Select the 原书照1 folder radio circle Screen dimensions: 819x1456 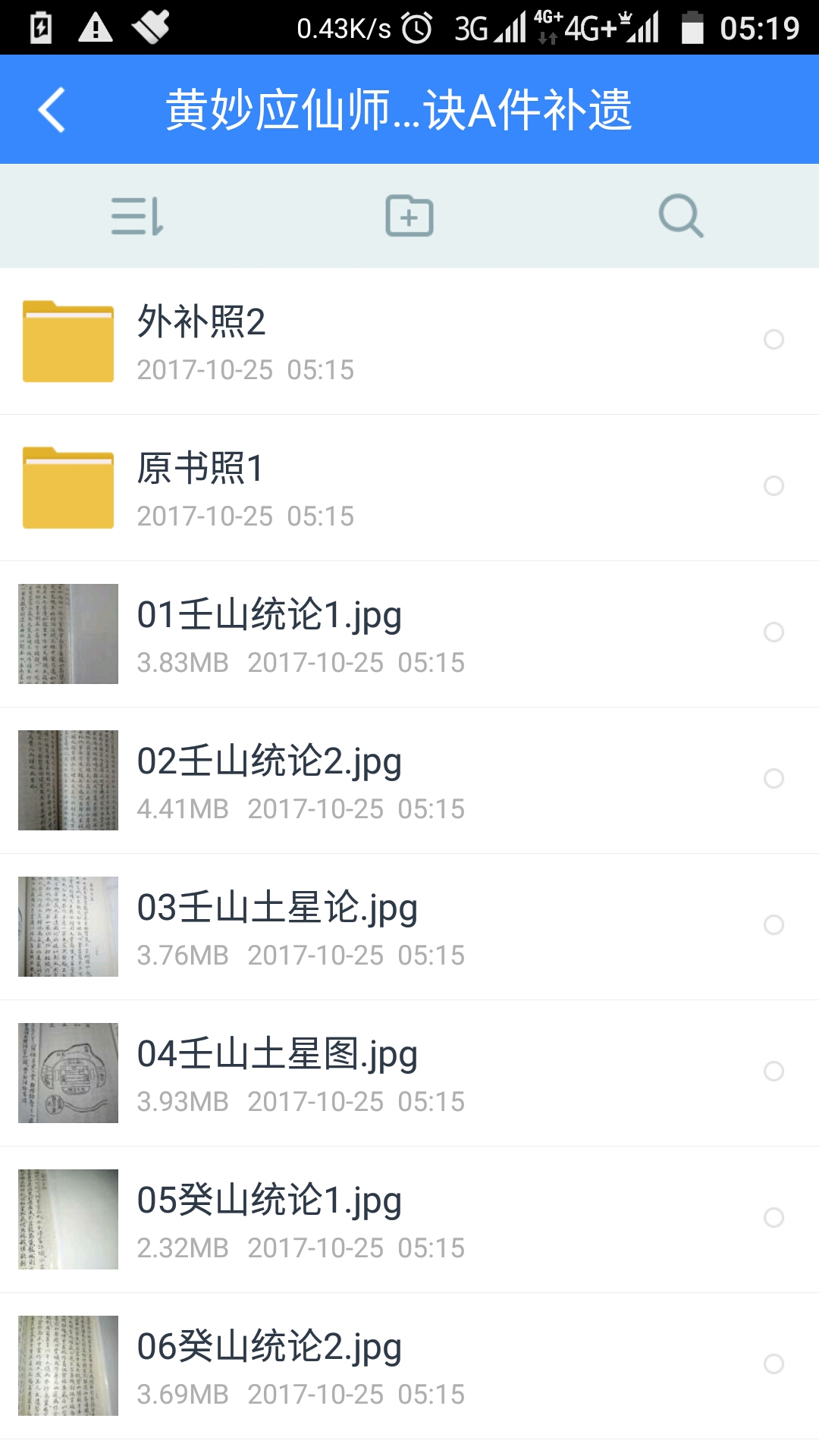point(773,485)
